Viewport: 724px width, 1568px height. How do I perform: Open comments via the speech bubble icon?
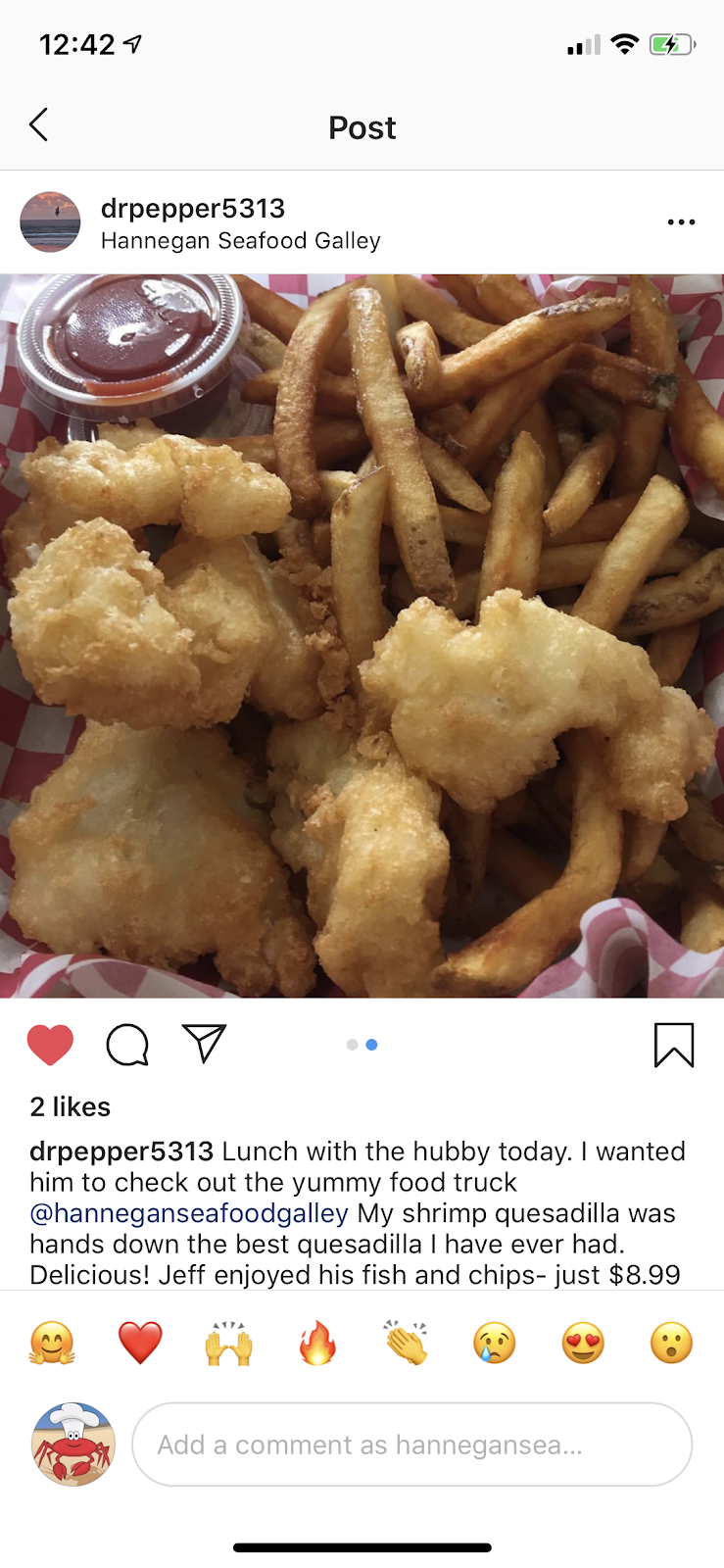[x=127, y=1045]
